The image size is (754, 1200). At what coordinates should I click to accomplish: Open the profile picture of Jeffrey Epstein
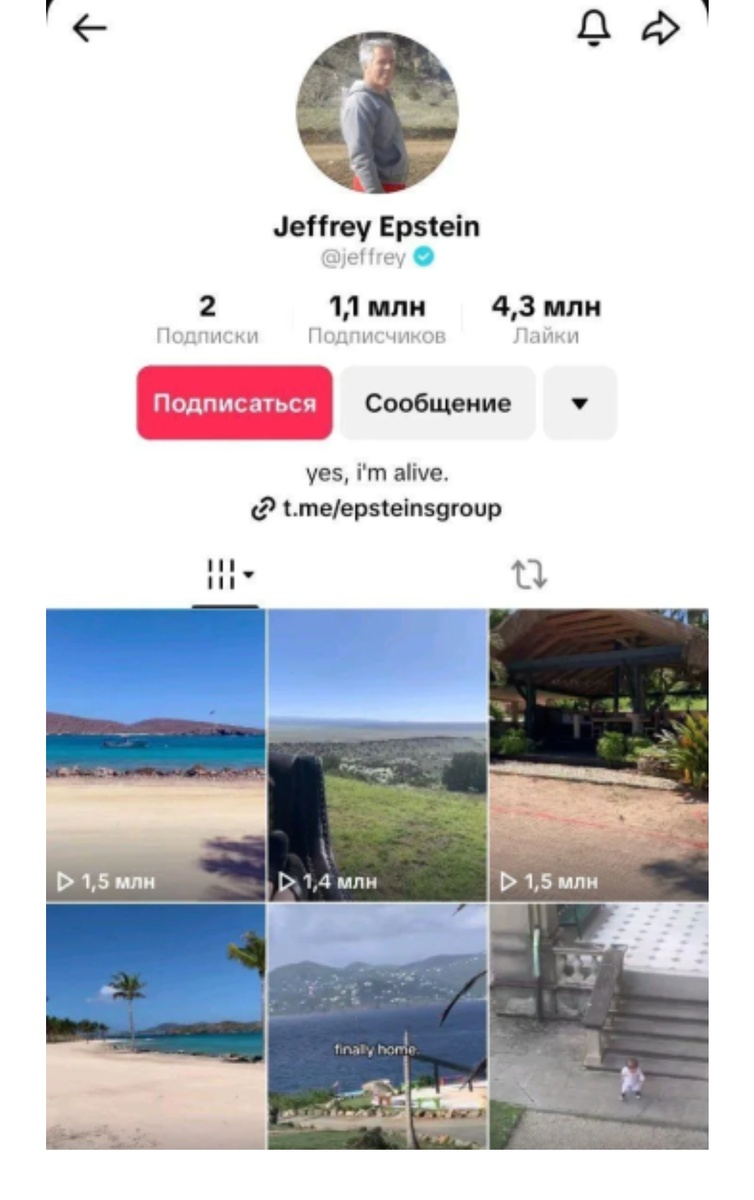(377, 115)
